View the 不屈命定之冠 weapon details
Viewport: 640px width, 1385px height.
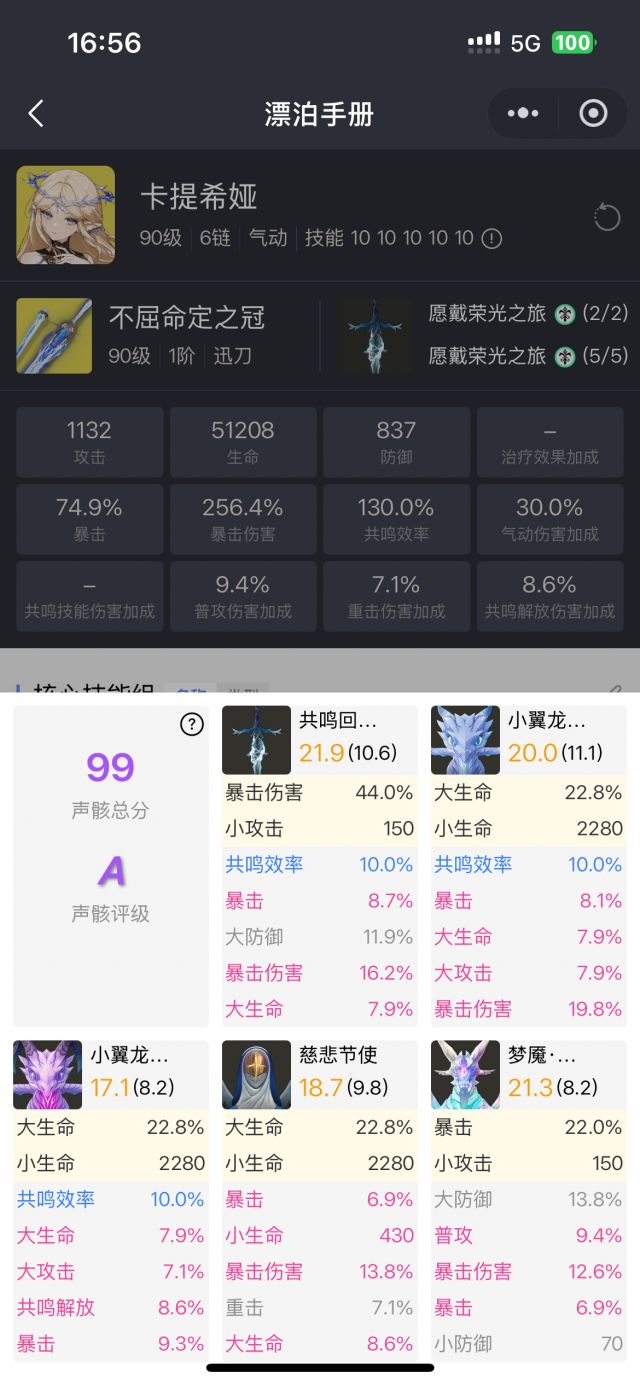(55, 336)
